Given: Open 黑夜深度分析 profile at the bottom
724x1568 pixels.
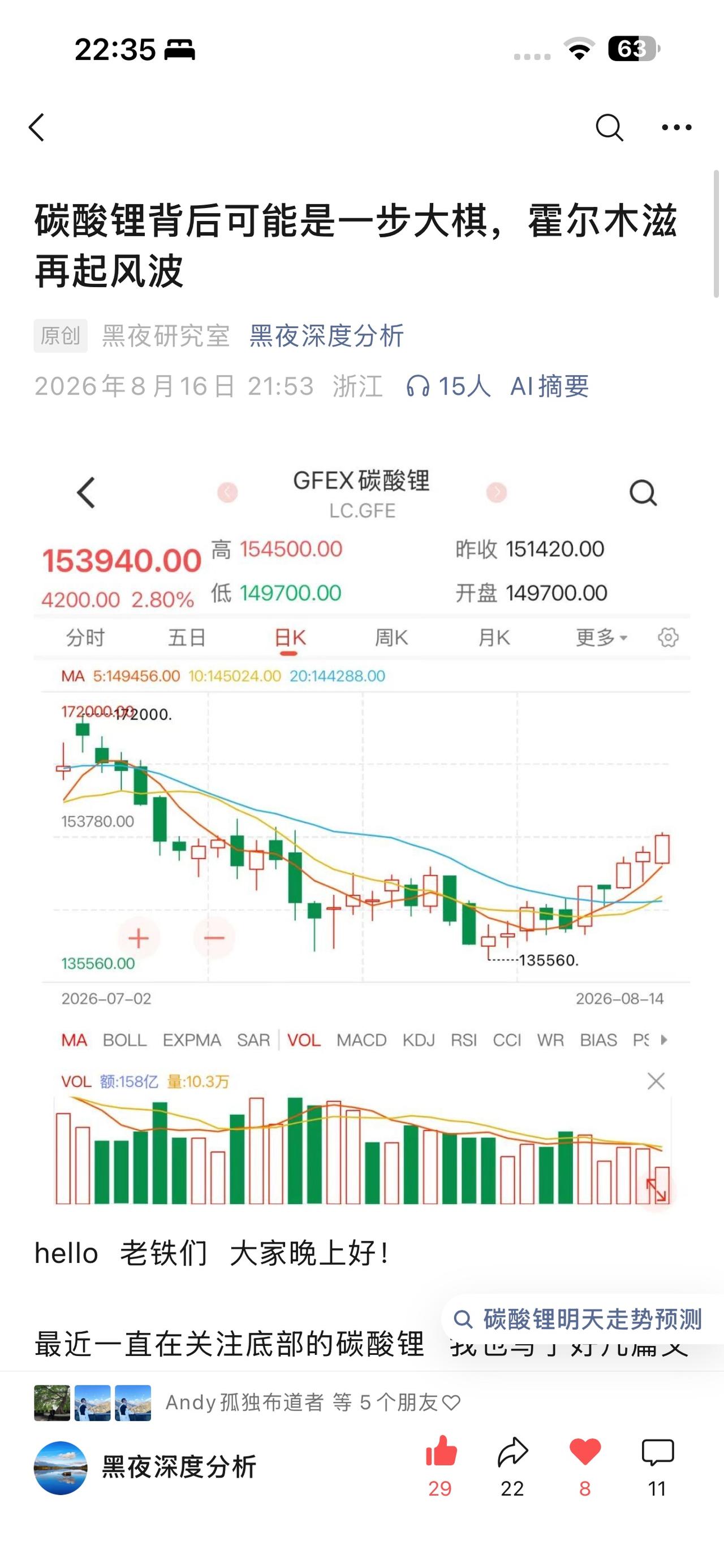Looking at the screenshot, I should click(145, 1467).
